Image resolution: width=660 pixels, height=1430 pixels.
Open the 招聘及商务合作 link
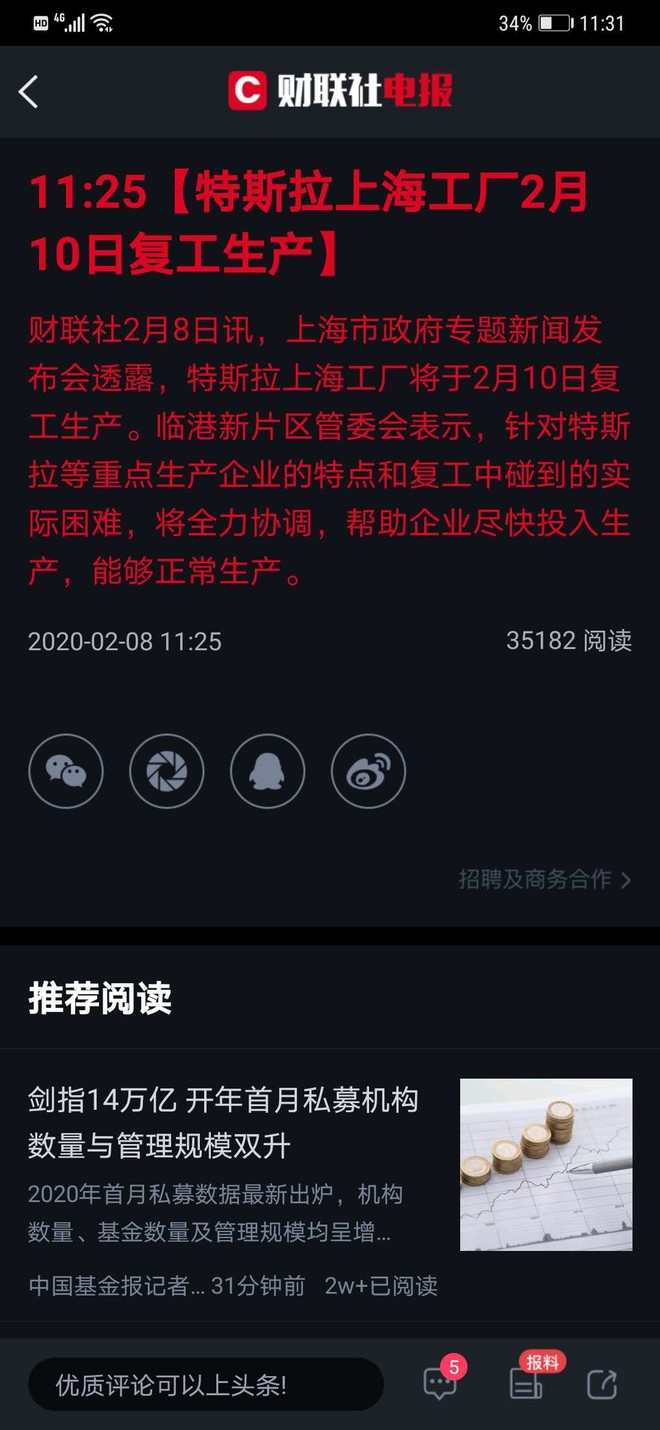[x=545, y=879]
